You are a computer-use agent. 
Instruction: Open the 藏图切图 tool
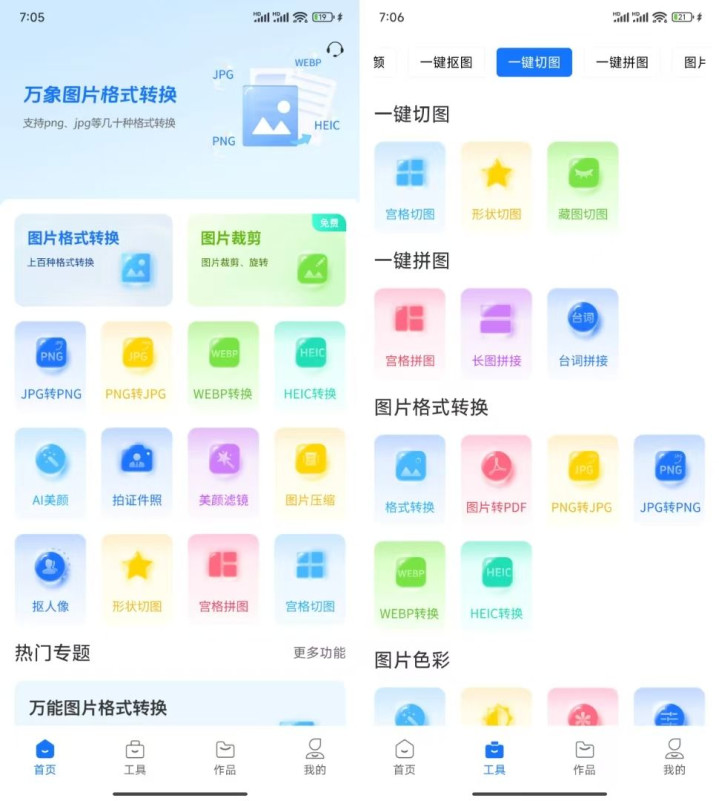[582, 185]
